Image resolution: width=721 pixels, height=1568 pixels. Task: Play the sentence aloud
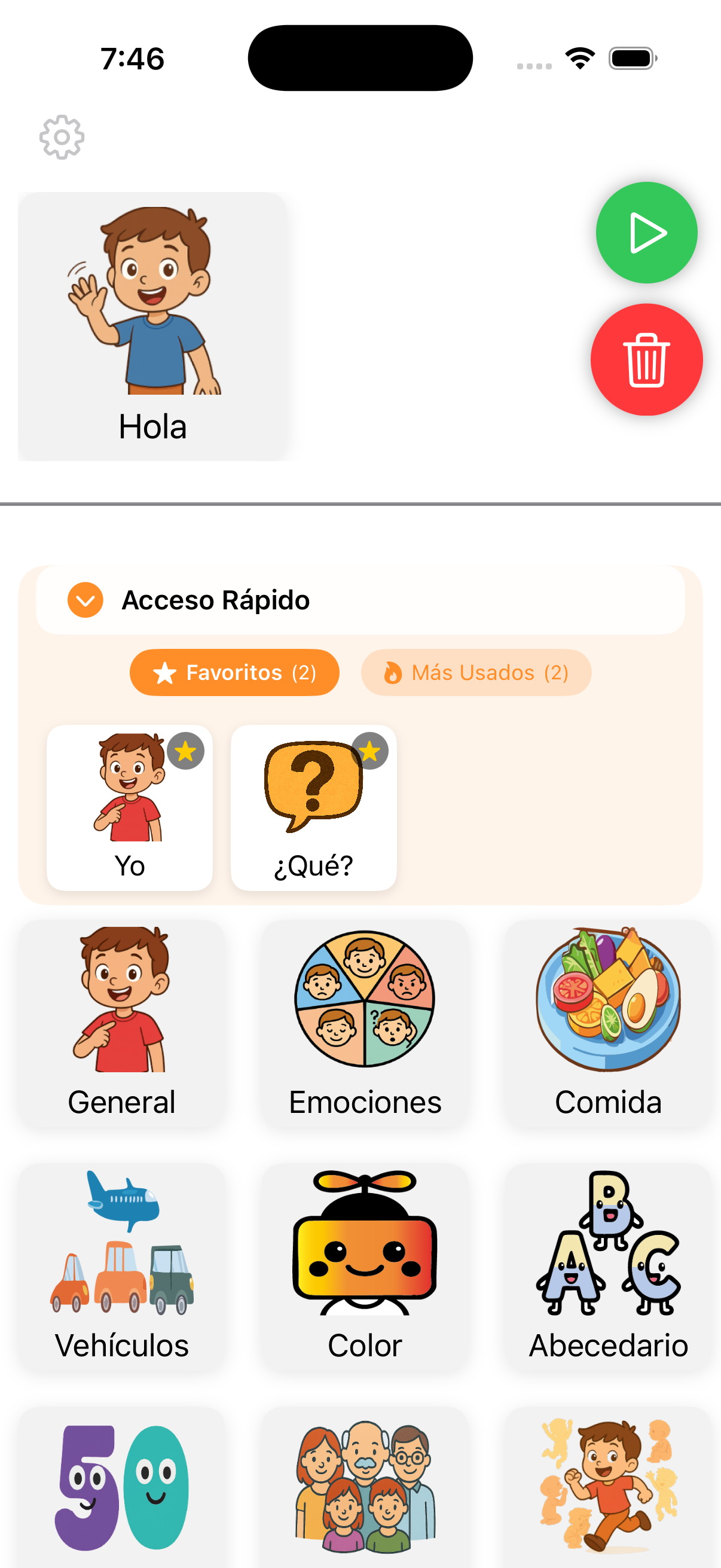click(x=646, y=233)
